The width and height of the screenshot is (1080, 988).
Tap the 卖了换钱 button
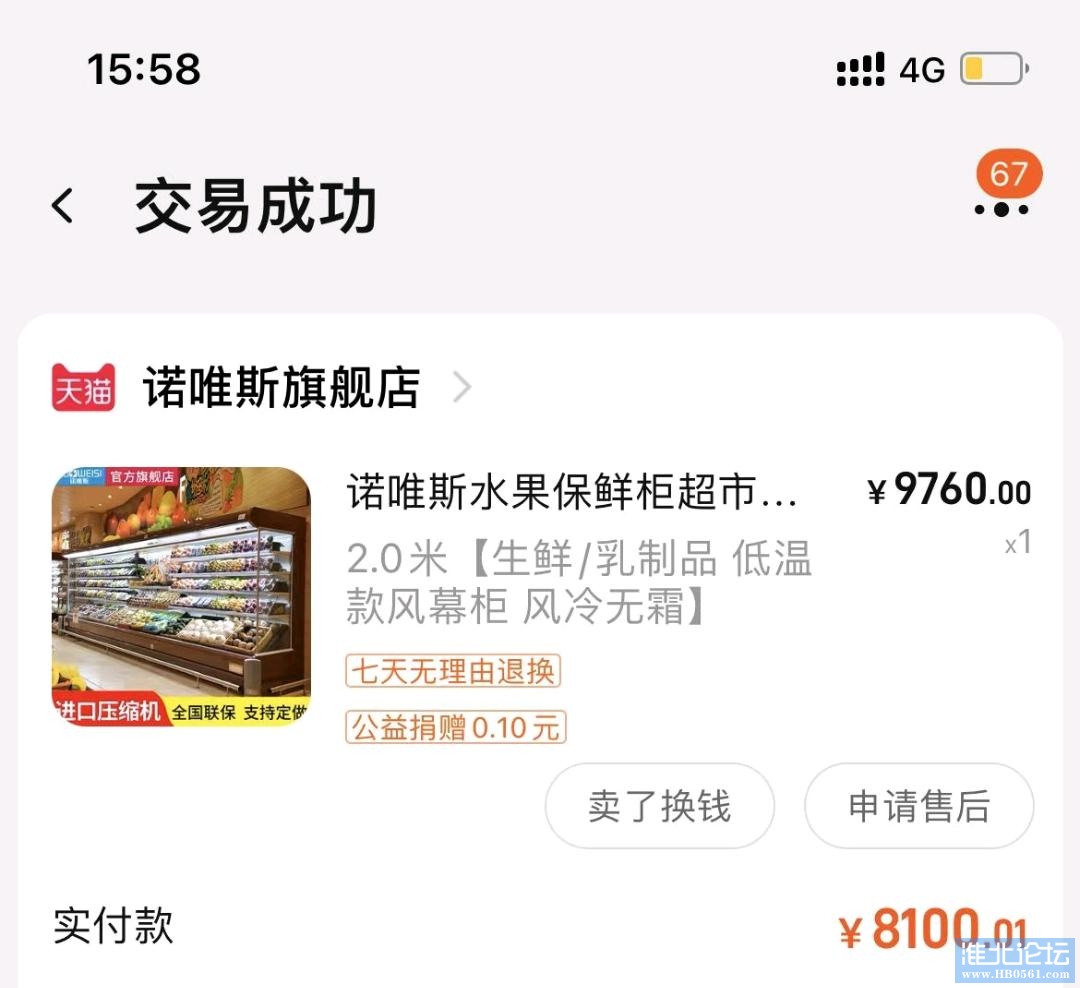click(x=659, y=806)
